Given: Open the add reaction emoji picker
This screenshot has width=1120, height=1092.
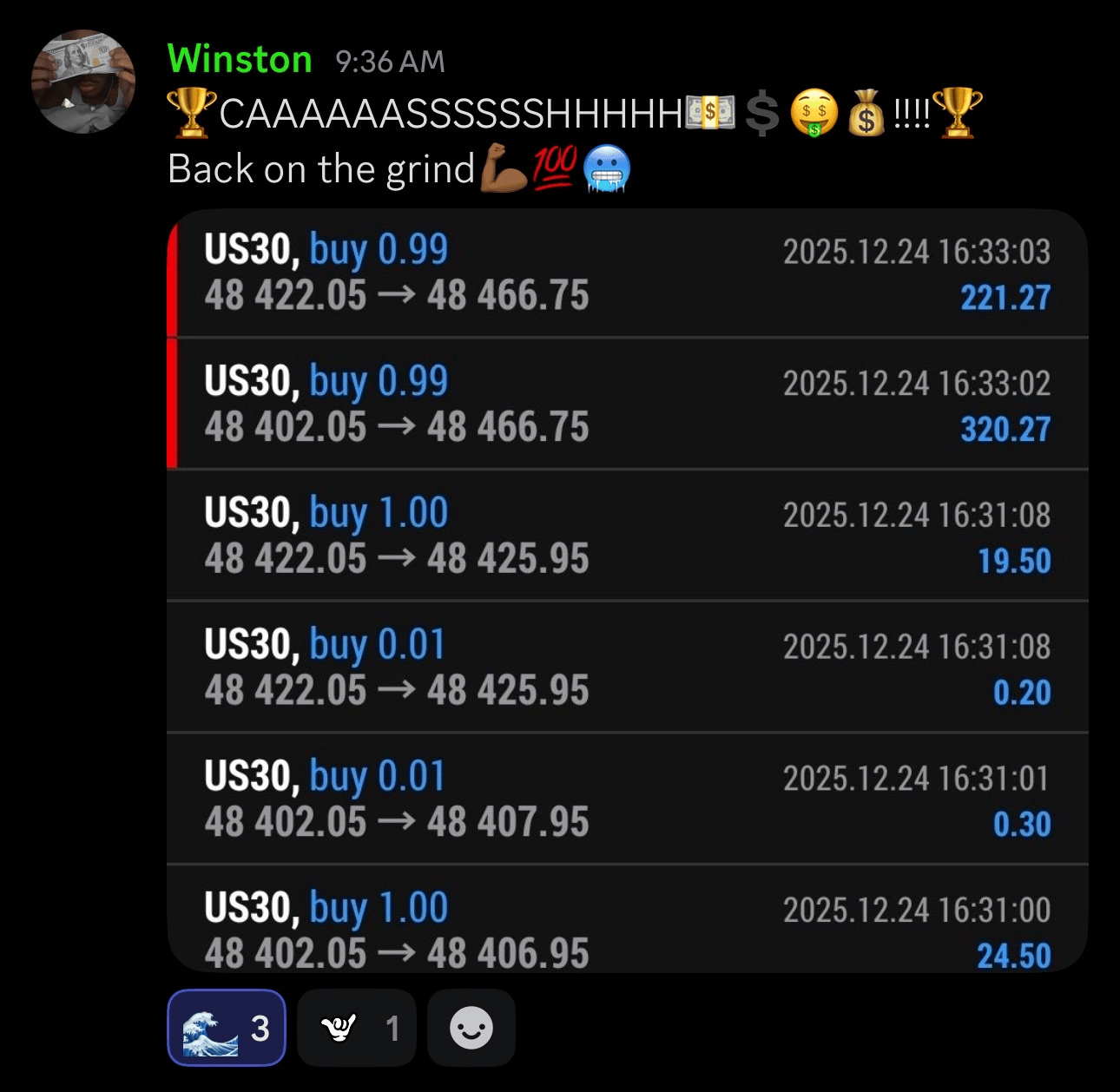Looking at the screenshot, I should pos(471,1028).
